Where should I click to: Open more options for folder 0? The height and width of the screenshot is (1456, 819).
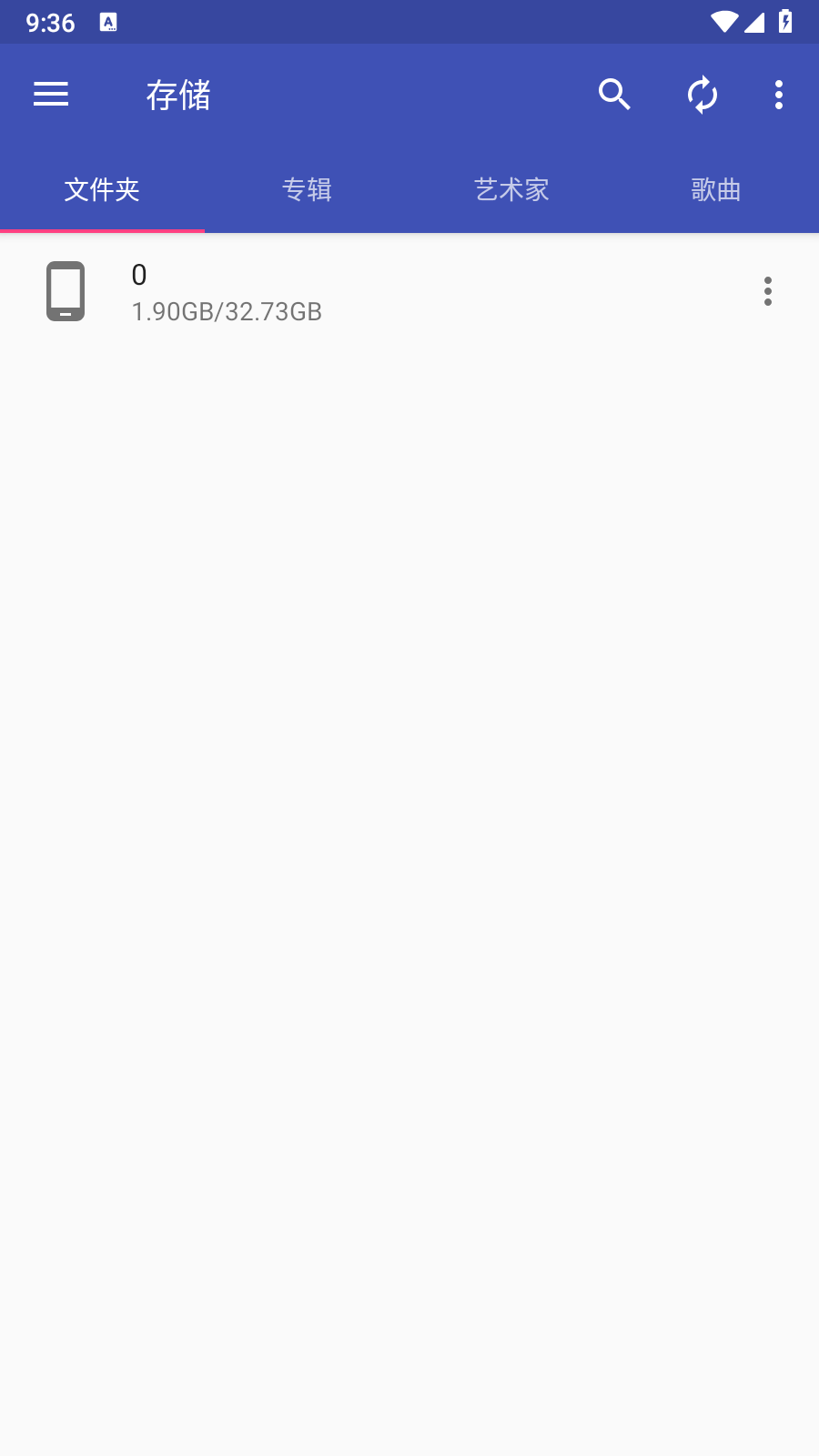pos(768,291)
